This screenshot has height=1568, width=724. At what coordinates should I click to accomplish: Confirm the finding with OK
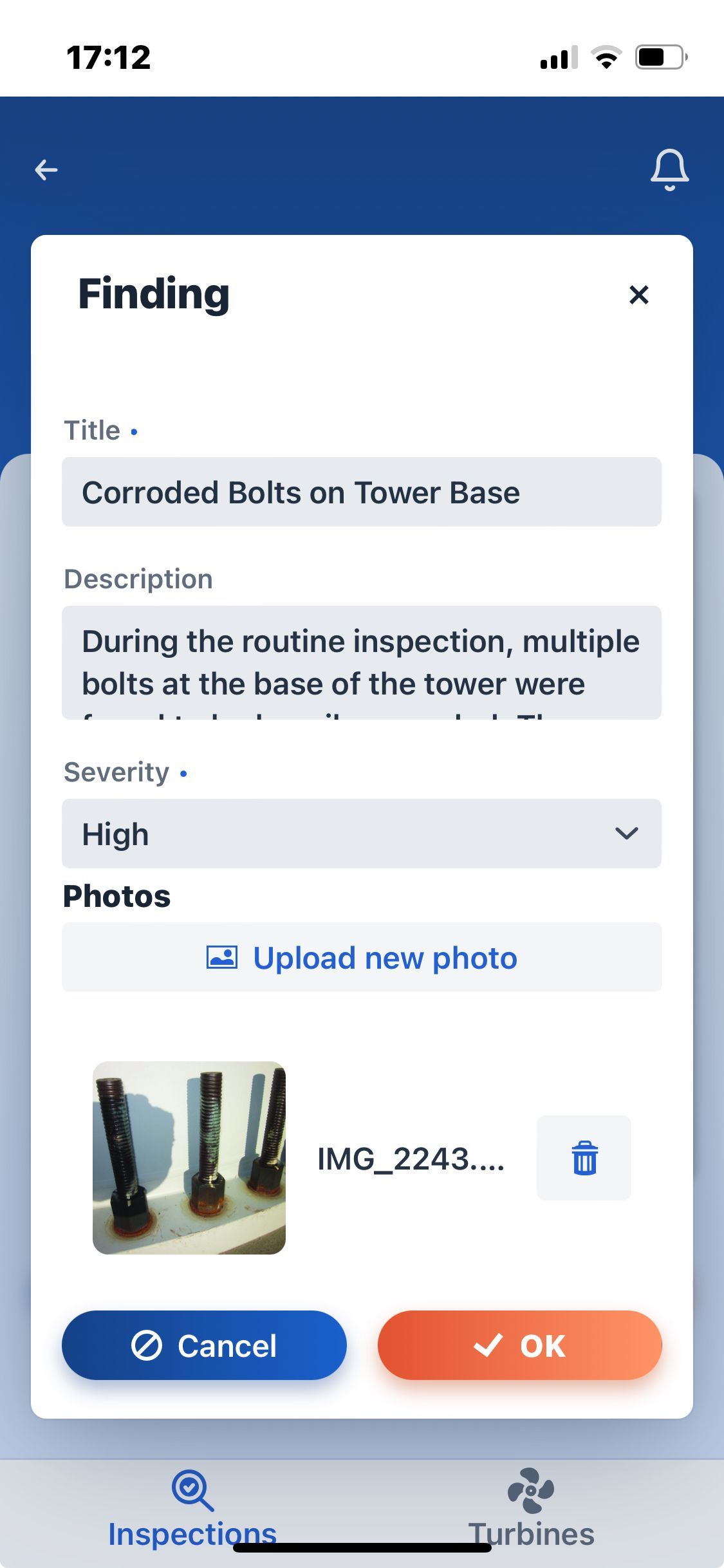520,1345
